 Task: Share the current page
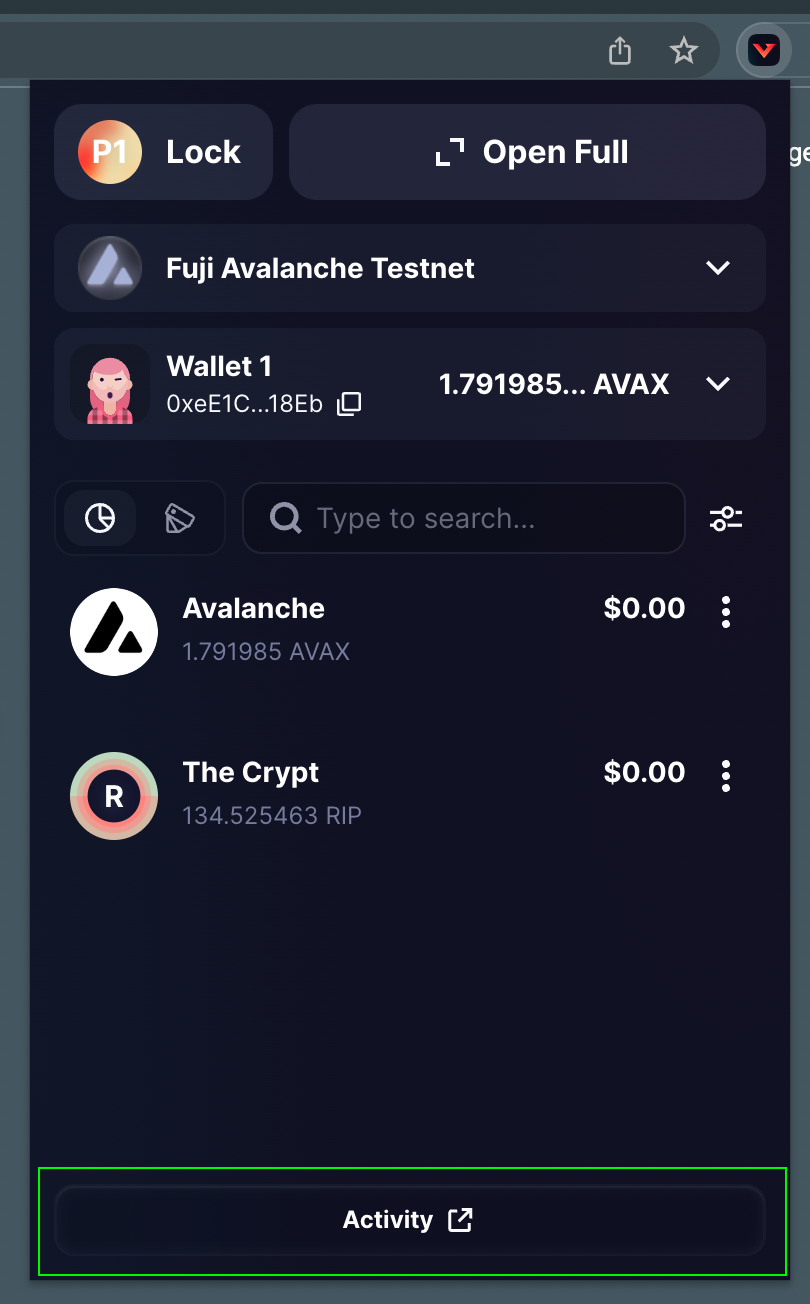coord(620,50)
